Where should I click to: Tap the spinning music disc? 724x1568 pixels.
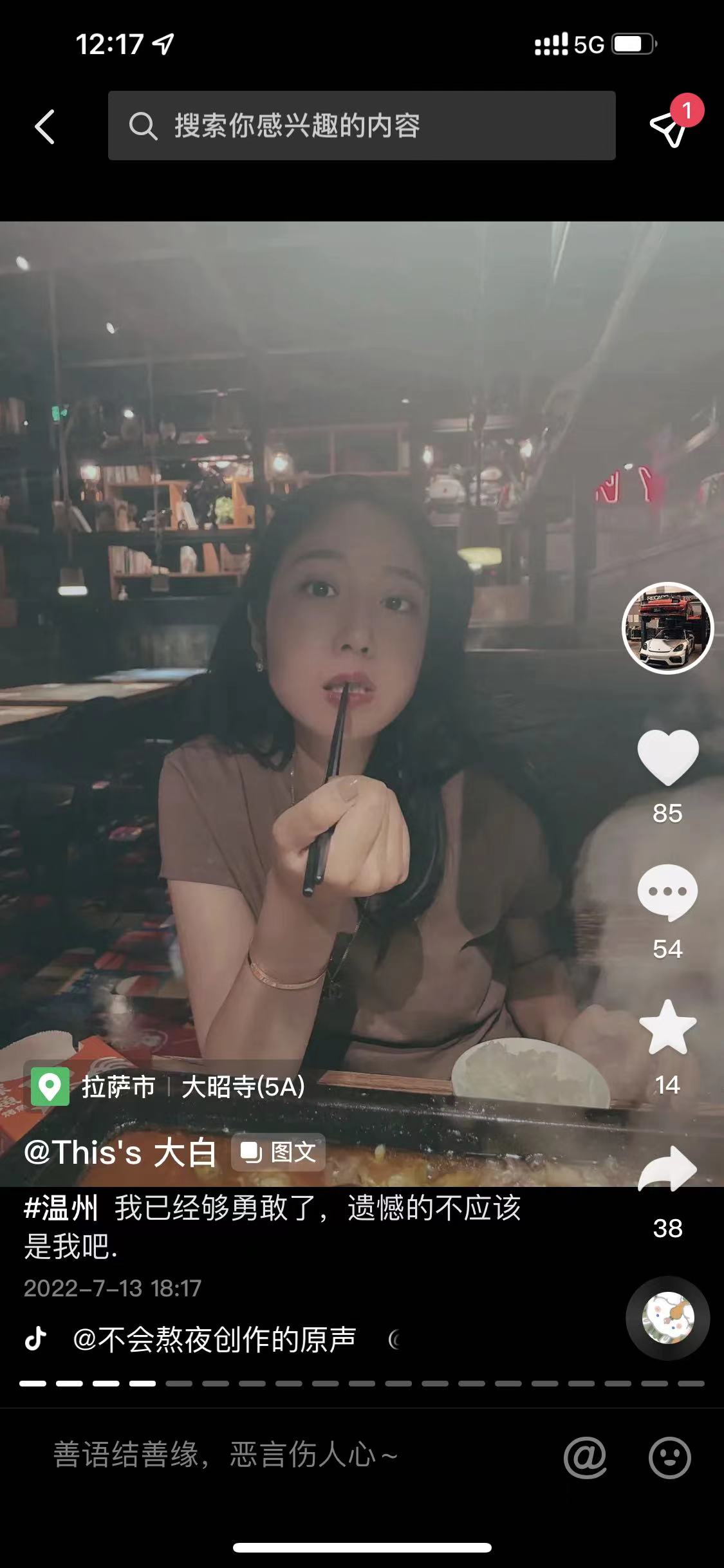667,1318
